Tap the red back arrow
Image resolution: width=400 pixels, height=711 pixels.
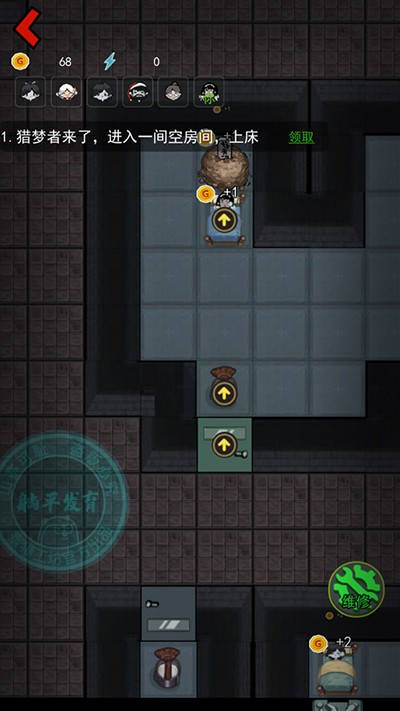pyautogui.click(x=27, y=27)
